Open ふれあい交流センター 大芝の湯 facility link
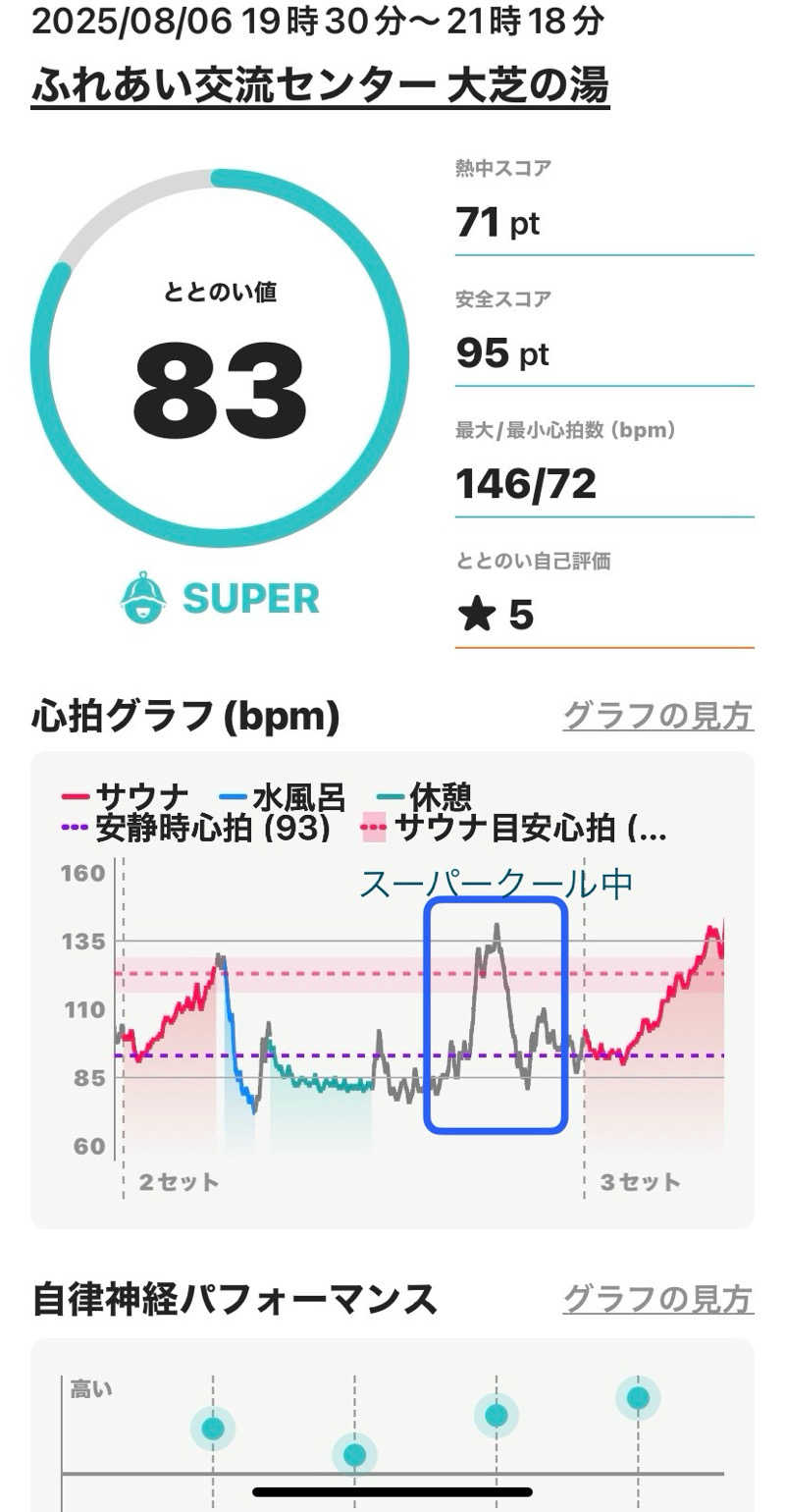Viewport: 785px width, 1512px height. 320,85
